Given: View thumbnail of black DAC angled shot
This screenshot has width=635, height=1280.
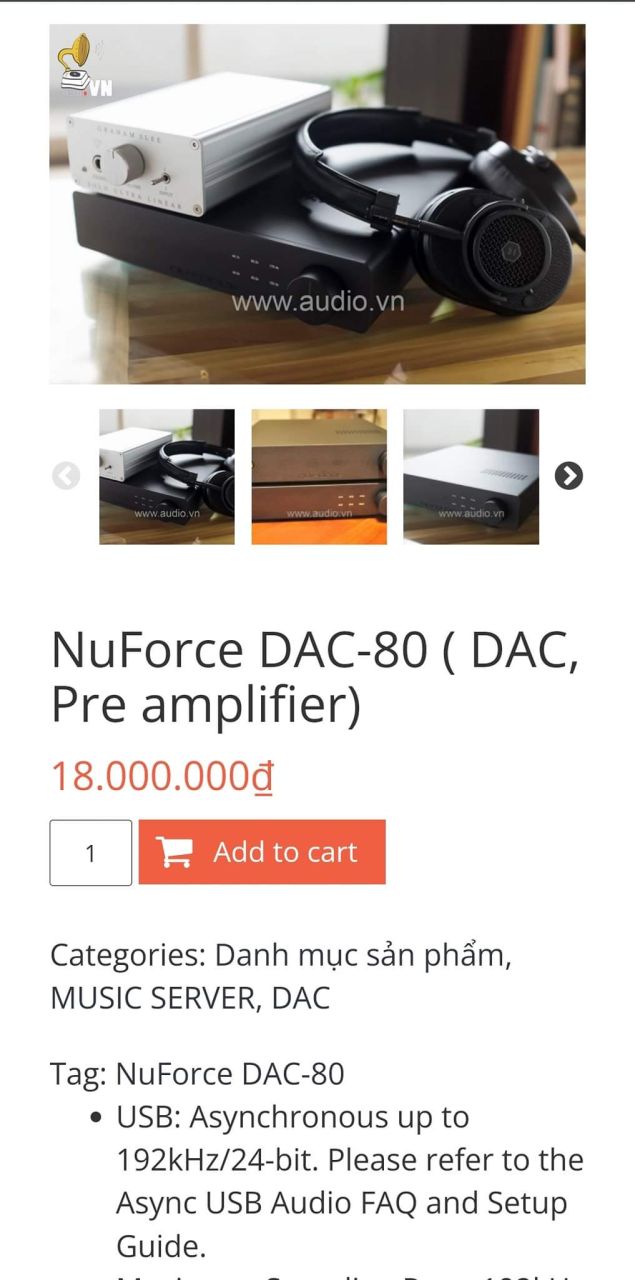Looking at the screenshot, I should coord(471,477).
